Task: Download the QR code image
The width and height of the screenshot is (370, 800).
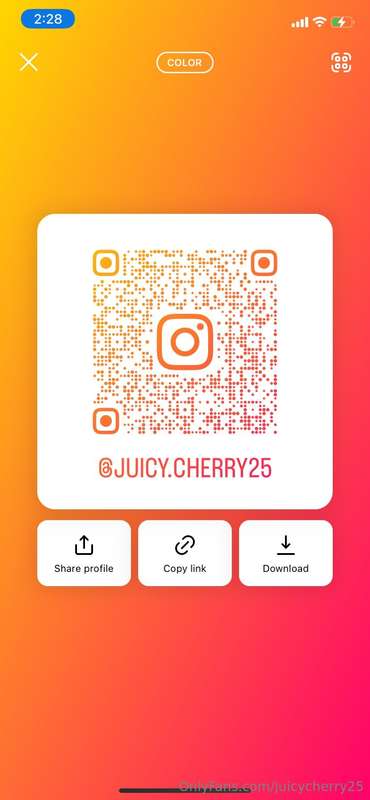Action: (286, 553)
